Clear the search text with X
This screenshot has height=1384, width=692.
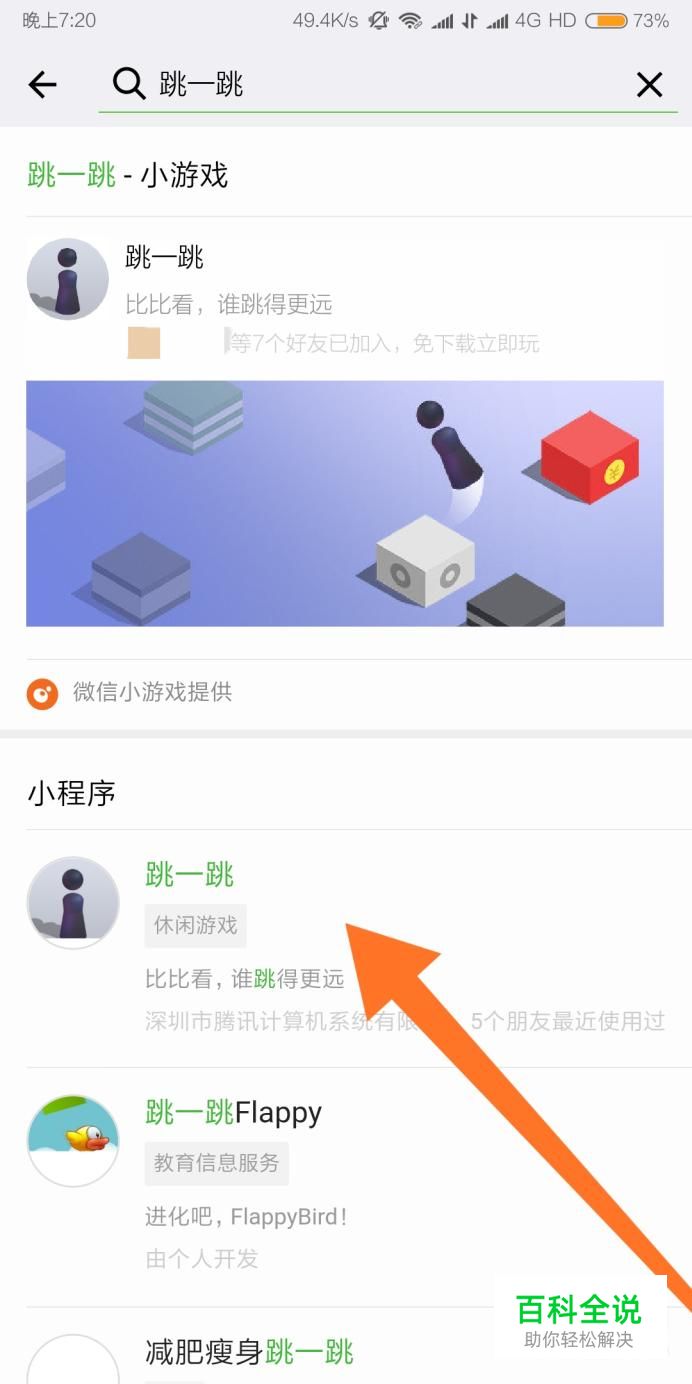point(650,85)
